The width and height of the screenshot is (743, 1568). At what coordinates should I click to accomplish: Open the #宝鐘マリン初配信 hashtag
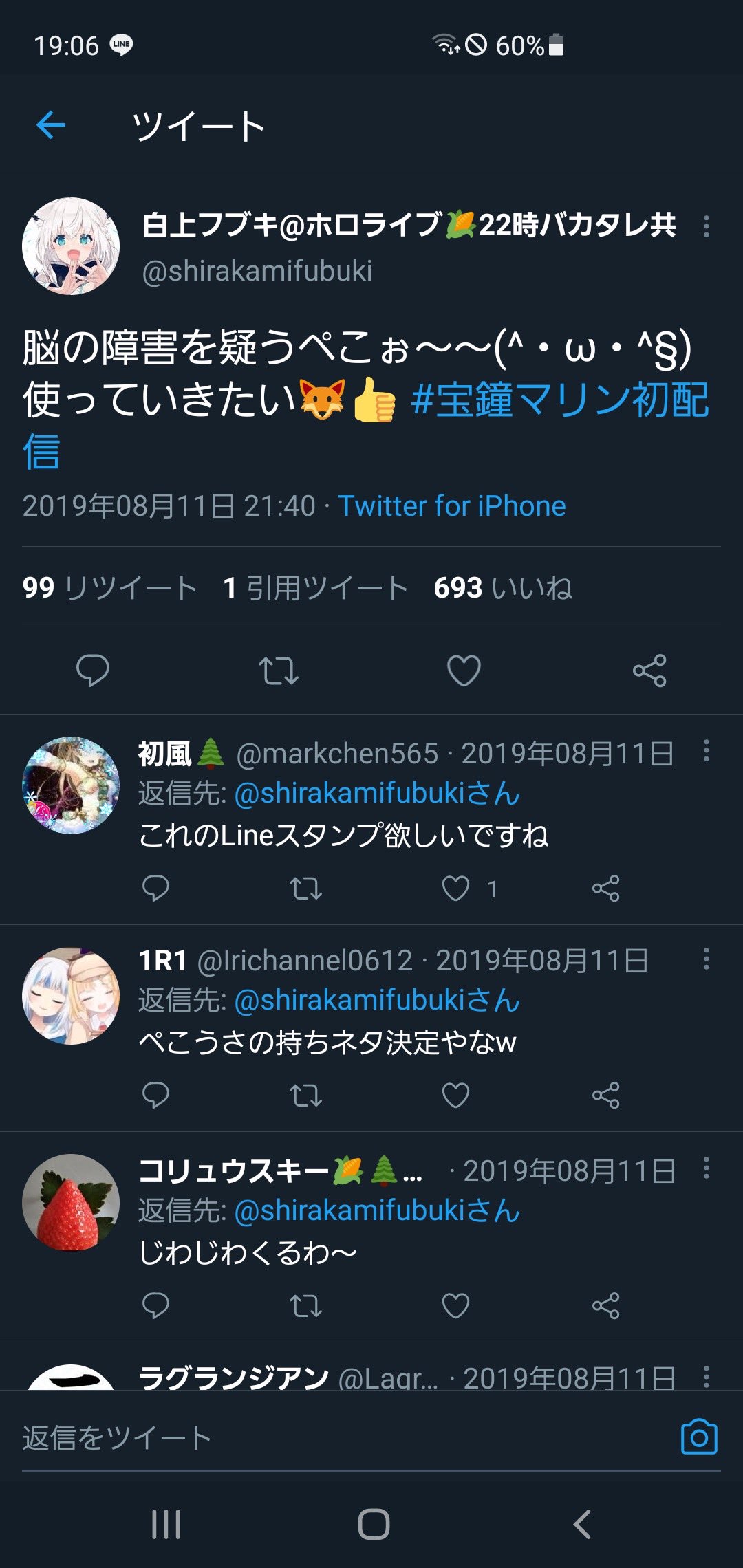pyautogui.click(x=365, y=425)
